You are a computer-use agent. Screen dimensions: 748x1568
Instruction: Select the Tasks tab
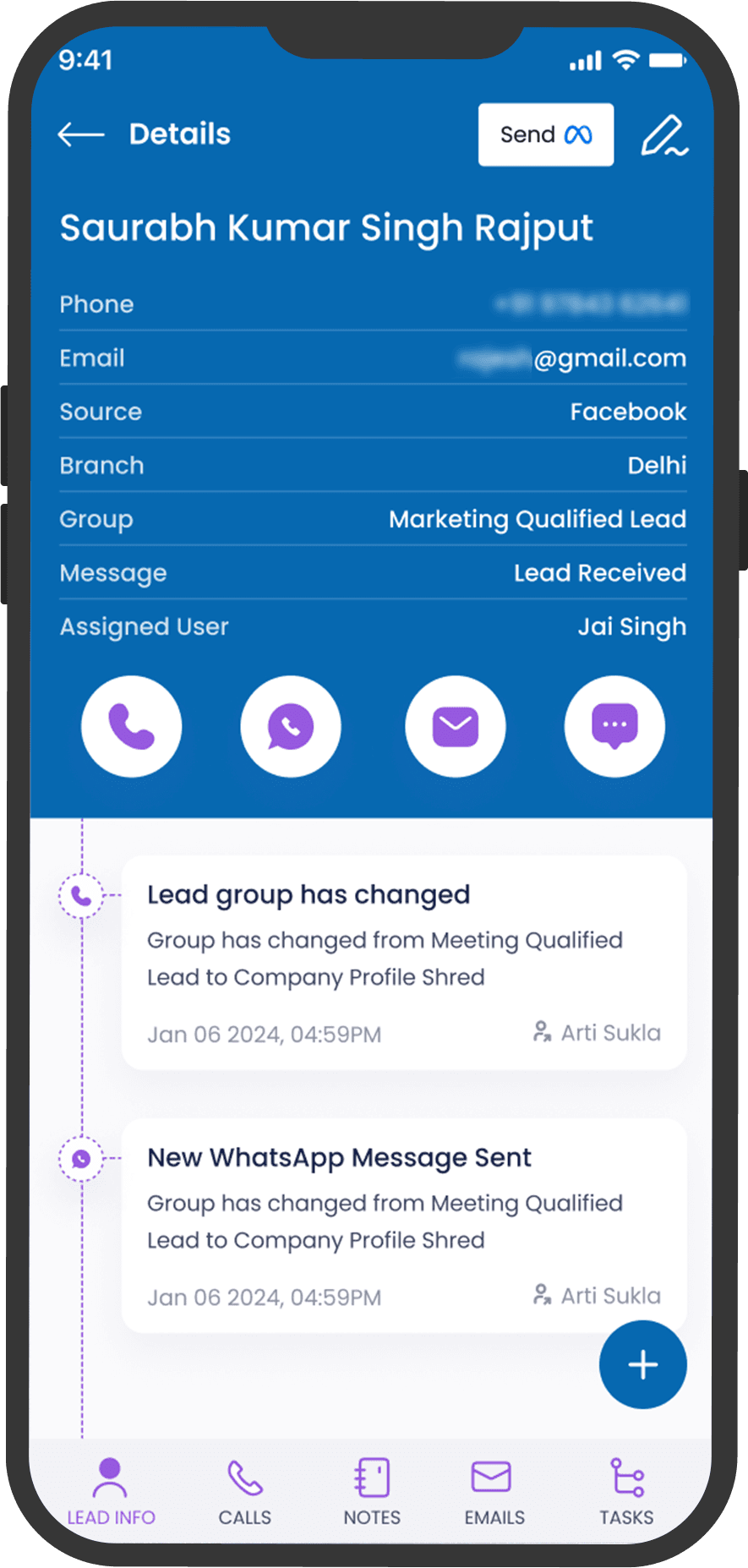point(626,1492)
